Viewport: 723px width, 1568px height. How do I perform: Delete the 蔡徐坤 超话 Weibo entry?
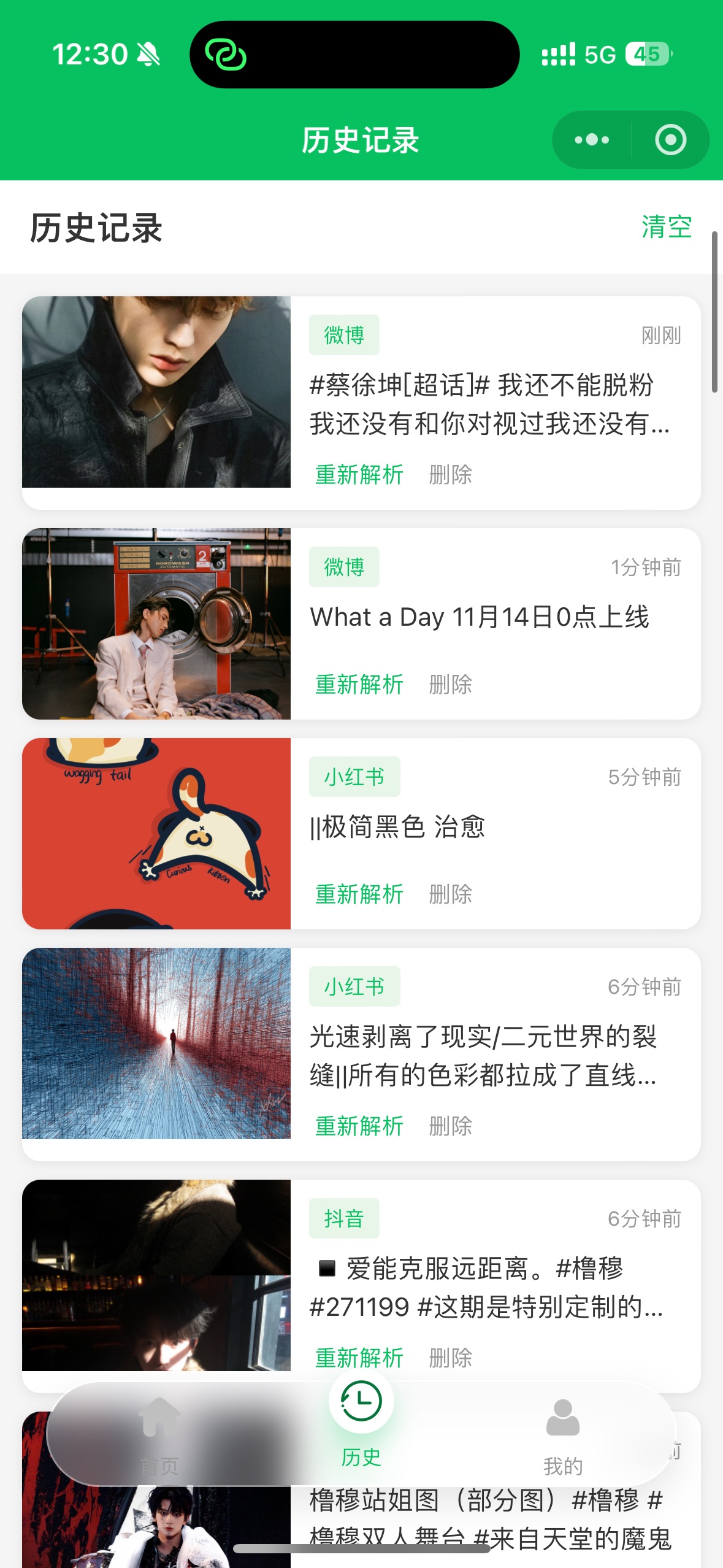click(450, 475)
